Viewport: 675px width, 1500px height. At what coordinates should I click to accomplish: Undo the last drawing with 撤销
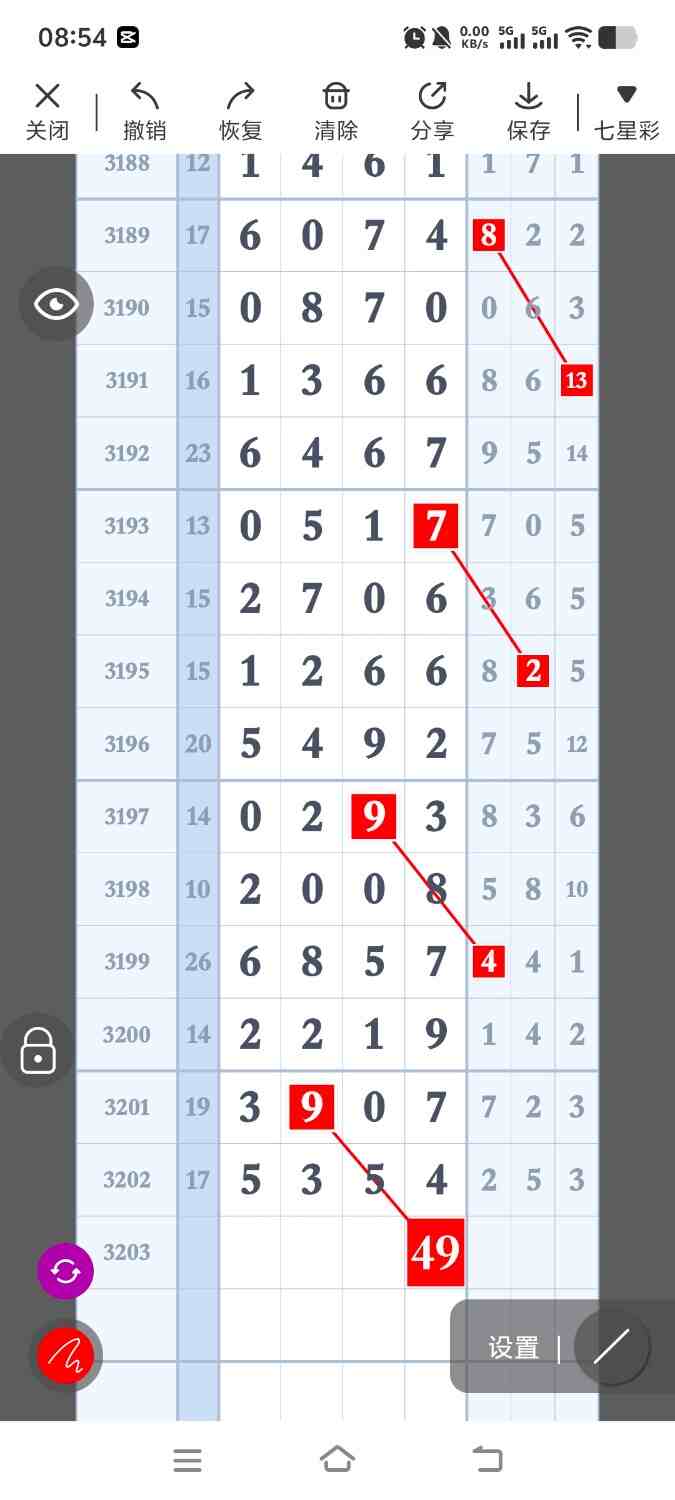[x=144, y=111]
